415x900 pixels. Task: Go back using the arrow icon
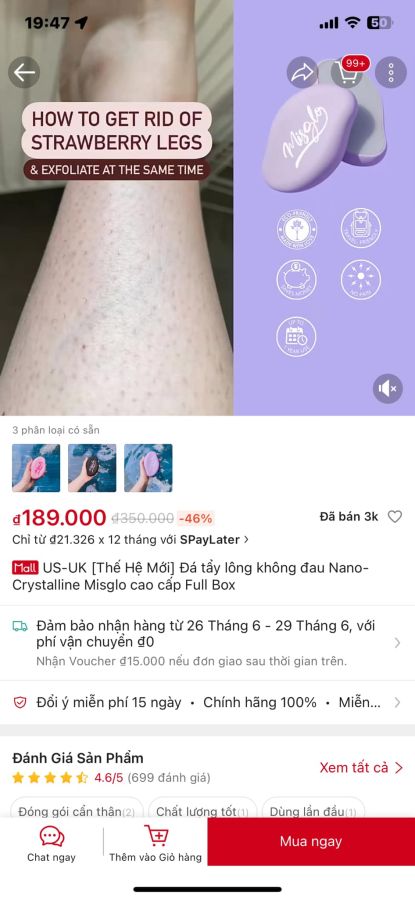(24, 72)
